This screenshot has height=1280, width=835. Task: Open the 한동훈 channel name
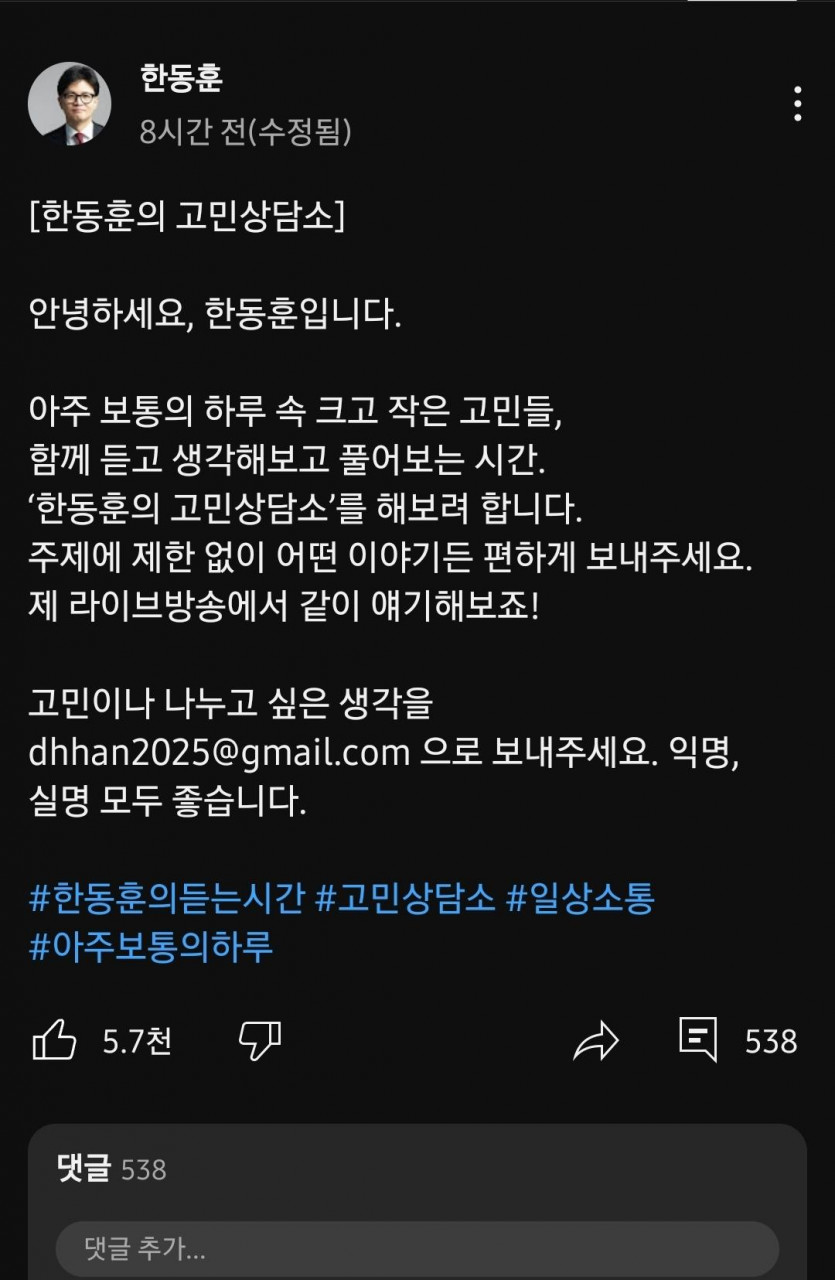click(181, 79)
